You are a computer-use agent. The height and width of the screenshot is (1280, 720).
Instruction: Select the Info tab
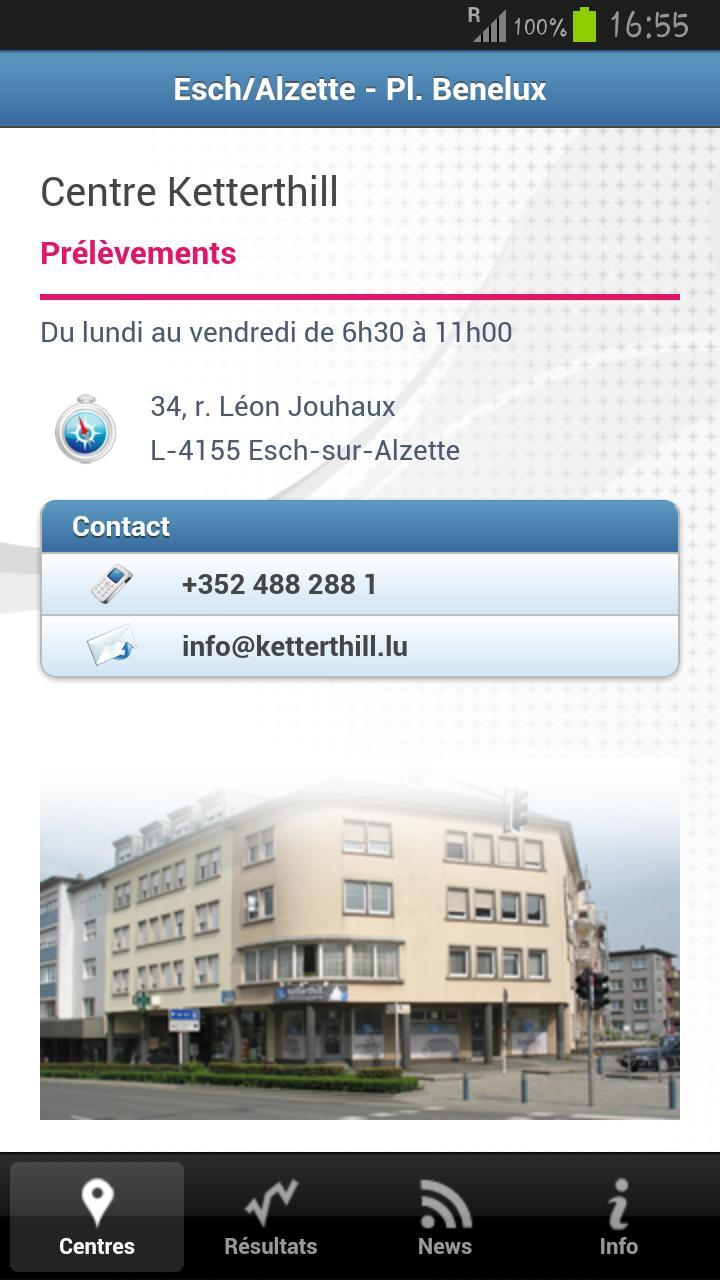(618, 1217)
